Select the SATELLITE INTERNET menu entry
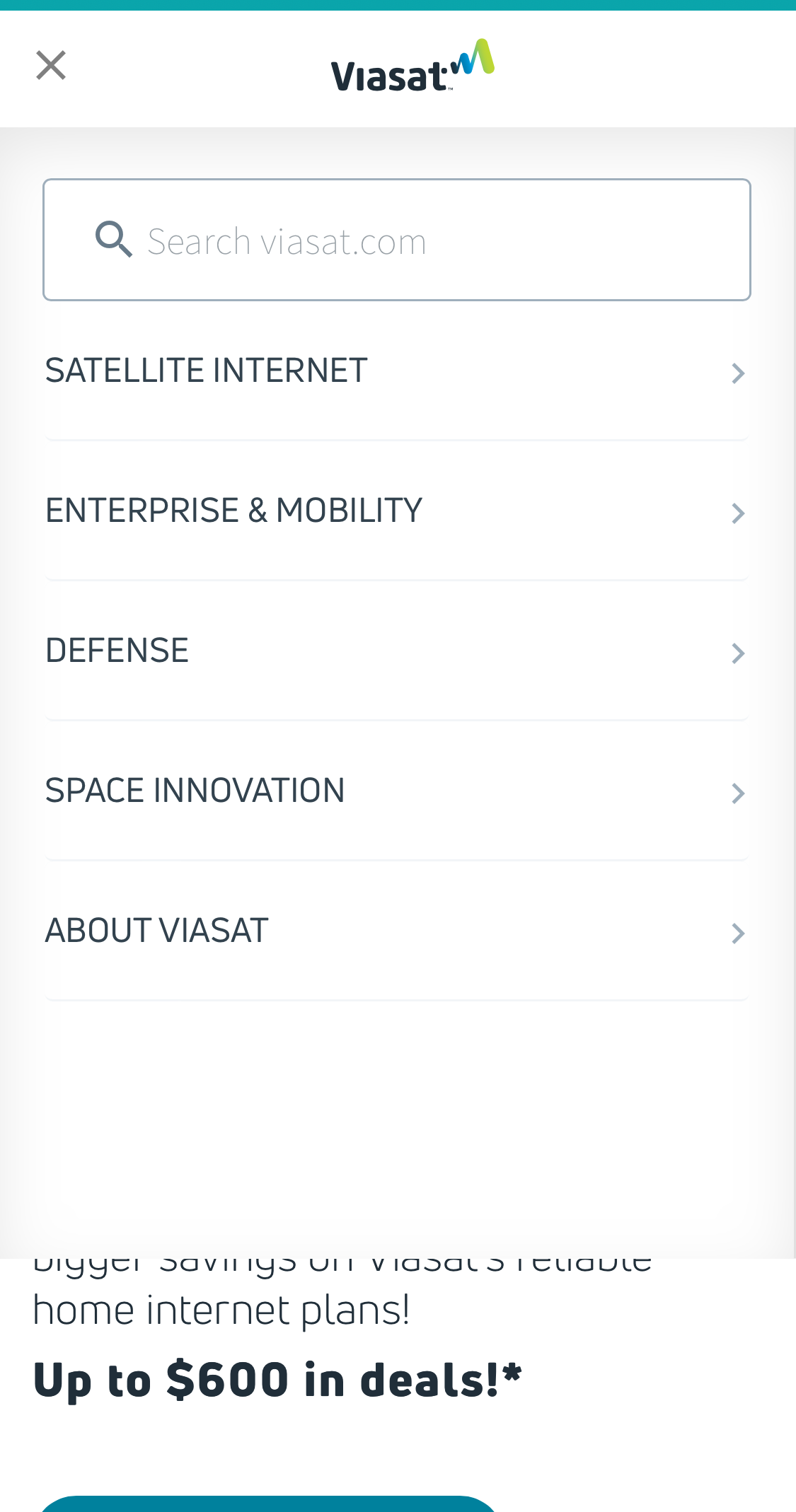This screenshot has height=1512, width=796. pos(205,370)
